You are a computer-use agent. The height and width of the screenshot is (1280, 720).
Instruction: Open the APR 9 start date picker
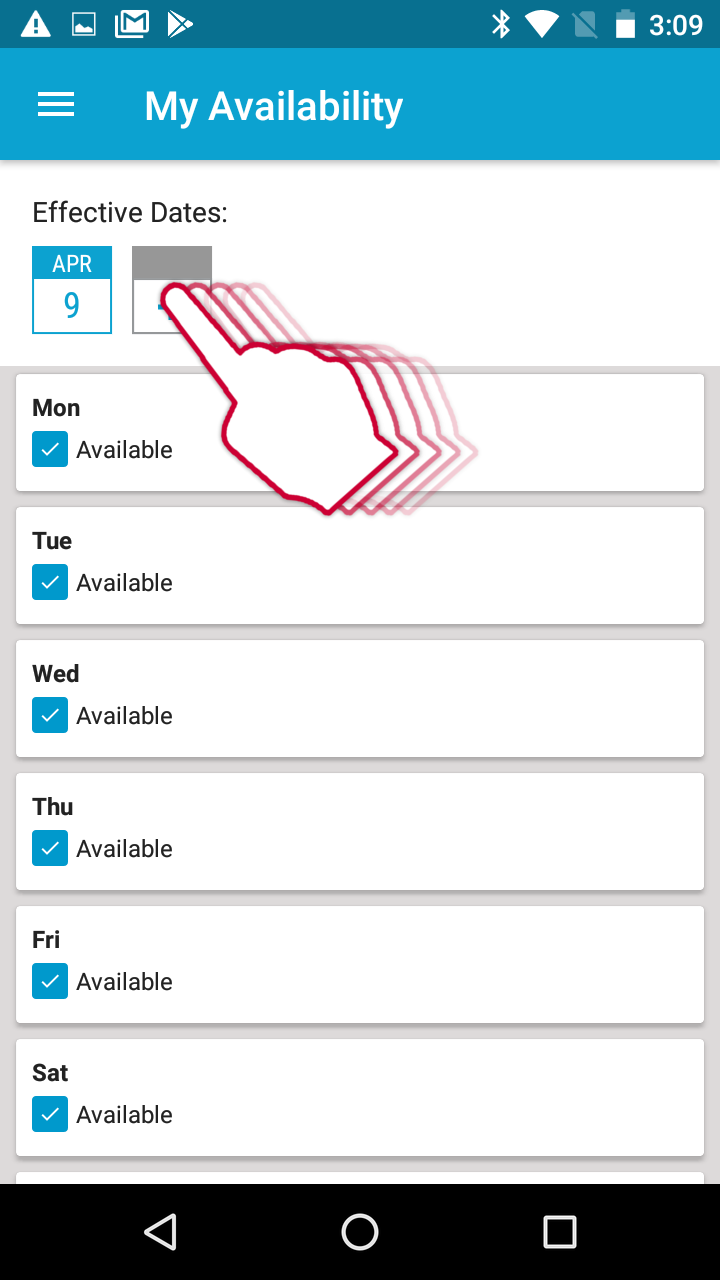coord(72,290)
